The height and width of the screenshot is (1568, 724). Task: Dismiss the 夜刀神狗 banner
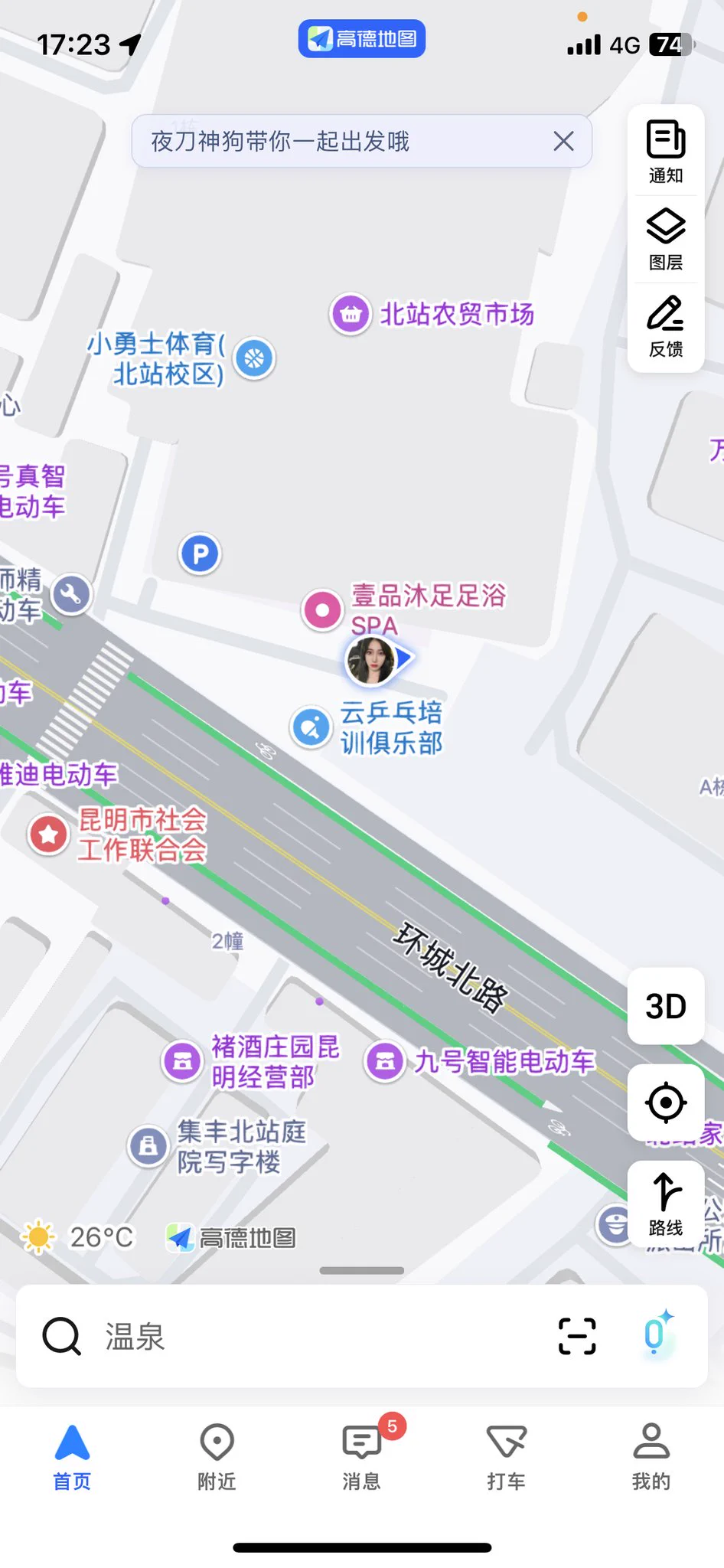(563, 141)
